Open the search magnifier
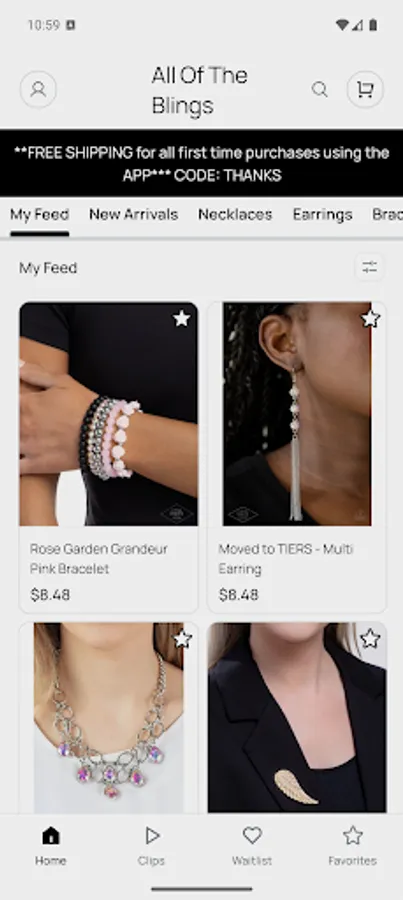 320,90
